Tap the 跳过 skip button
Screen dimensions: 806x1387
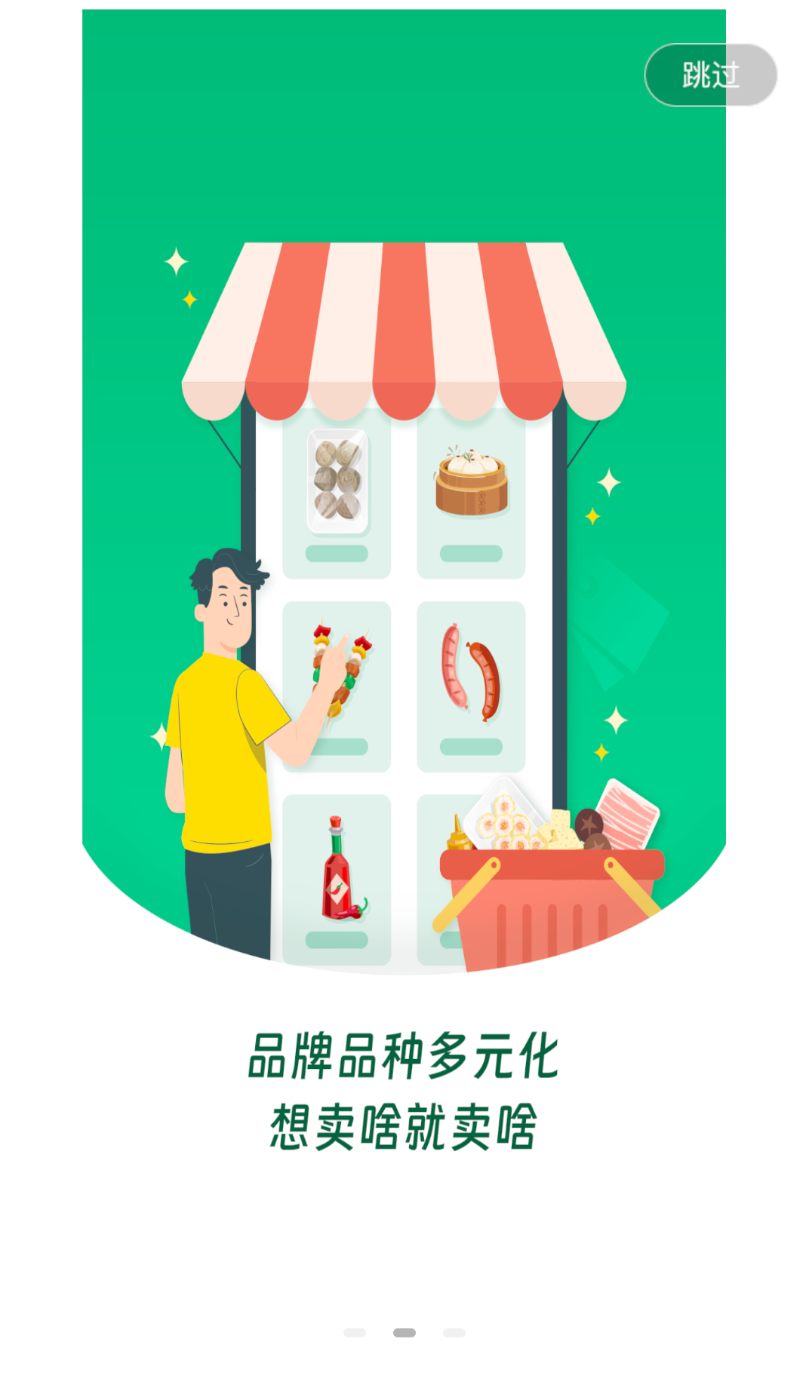pos(711,75)
